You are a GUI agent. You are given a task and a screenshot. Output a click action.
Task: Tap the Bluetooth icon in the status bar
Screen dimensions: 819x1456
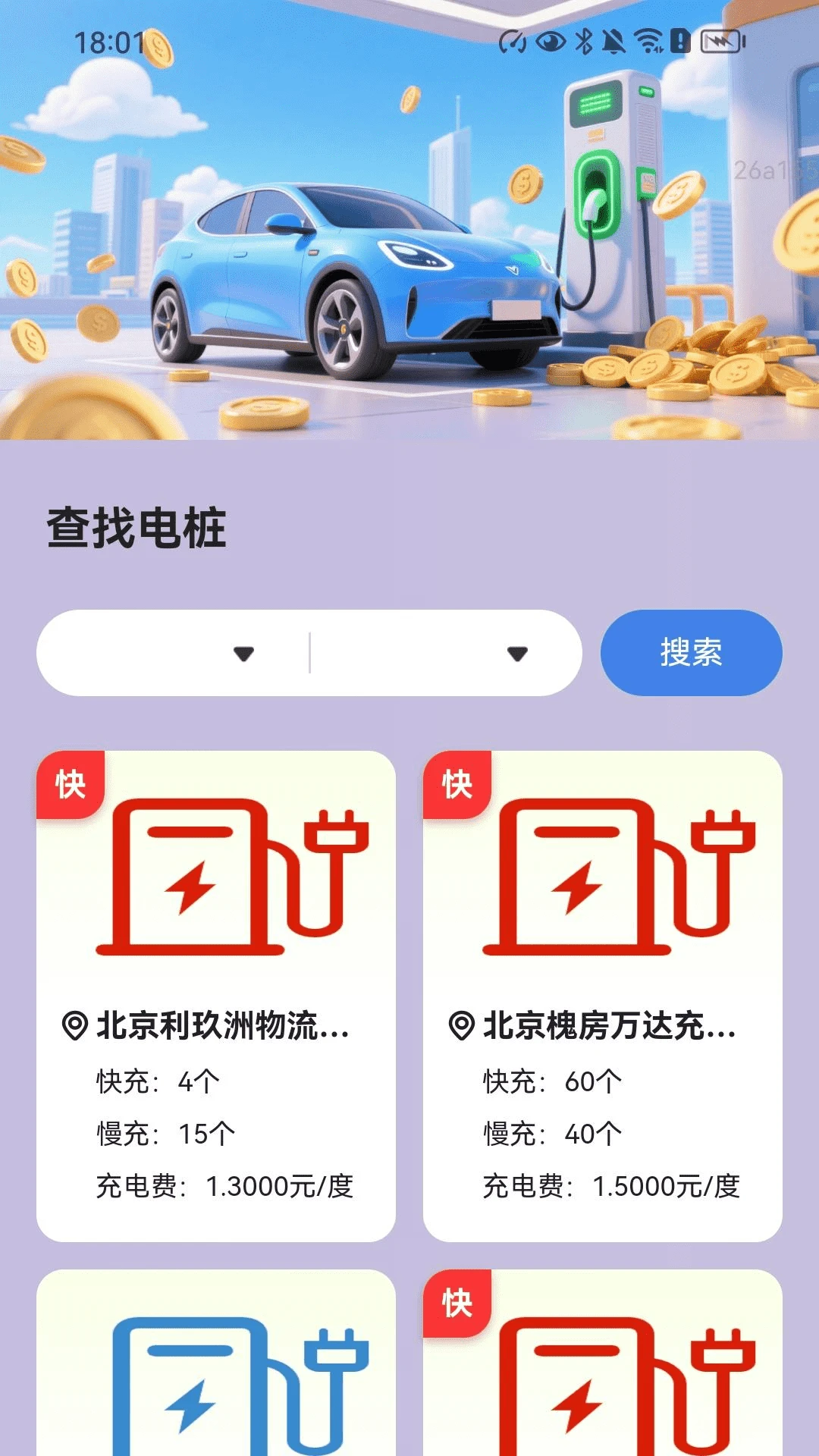[583, 43]
